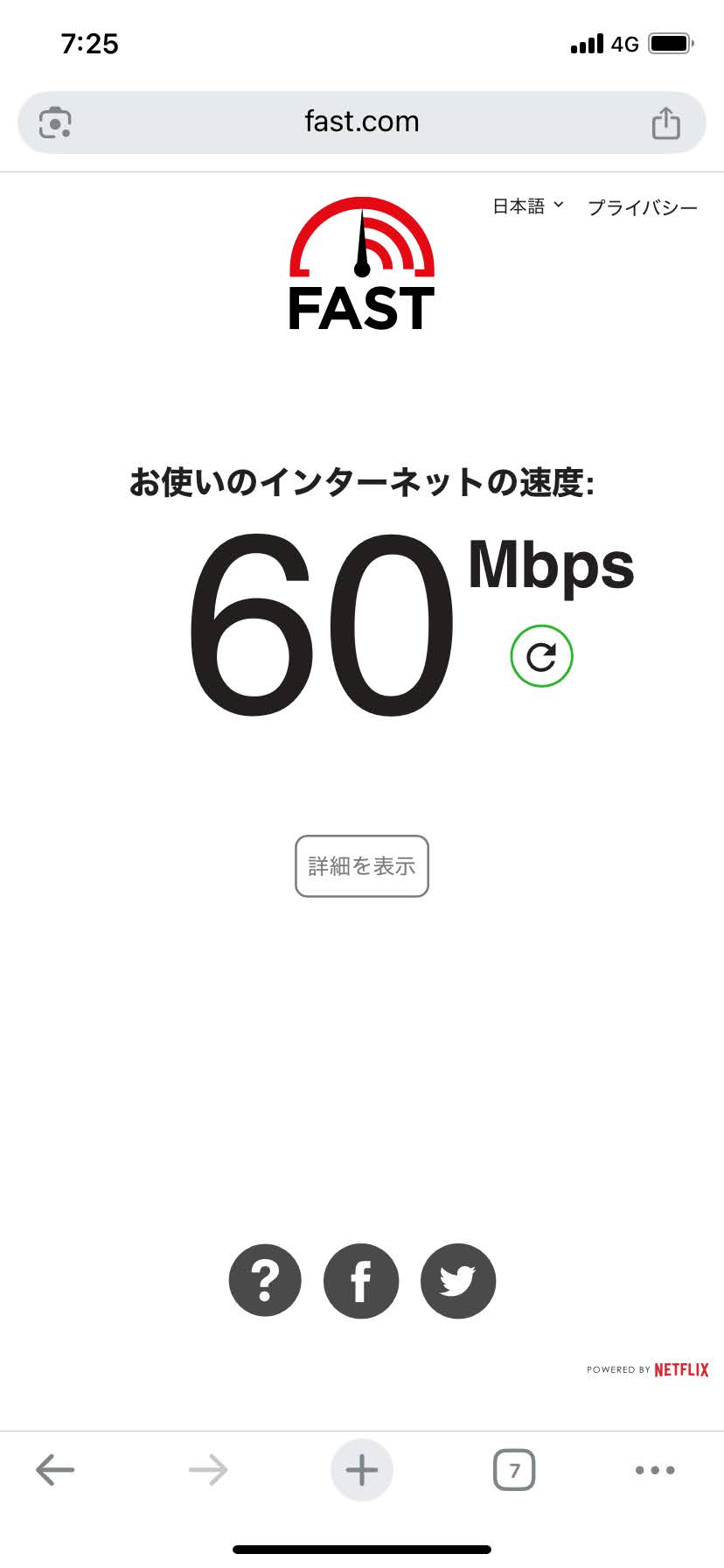724x1568 pixels.
Task: Open the 日本語 language dropdown
Action: coord(527,206)
